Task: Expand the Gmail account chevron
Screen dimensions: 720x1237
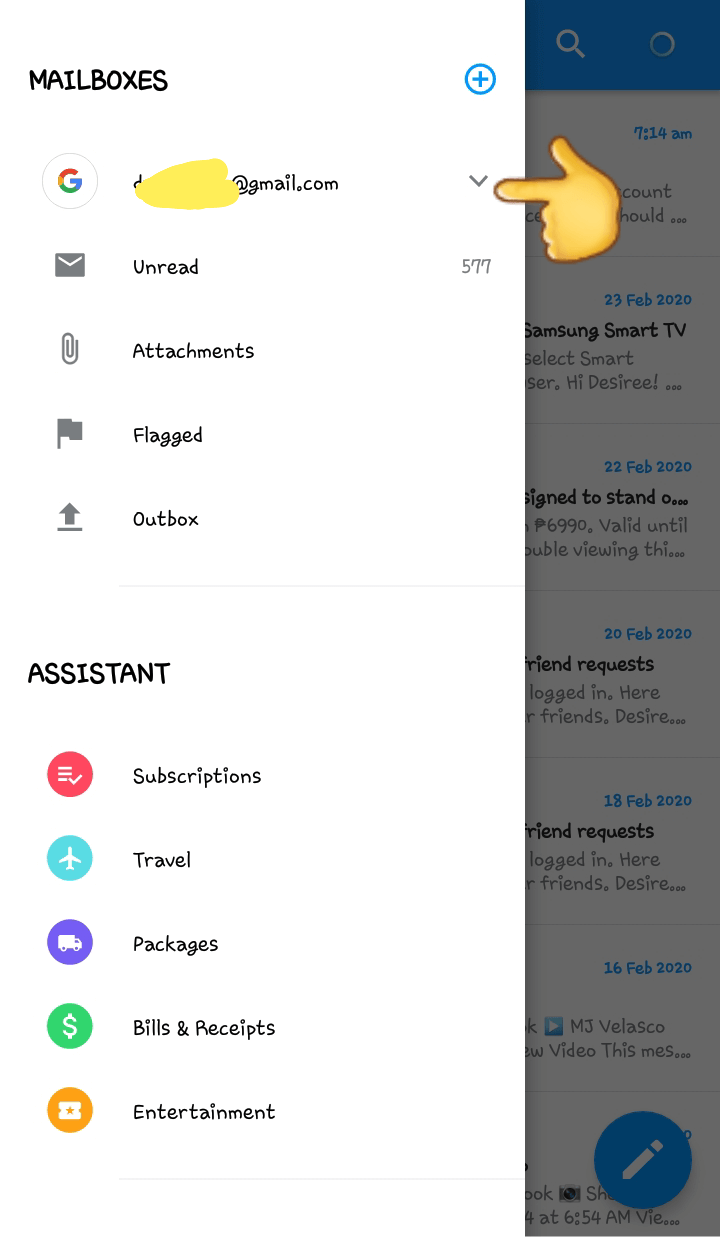Action: [478, 182]
